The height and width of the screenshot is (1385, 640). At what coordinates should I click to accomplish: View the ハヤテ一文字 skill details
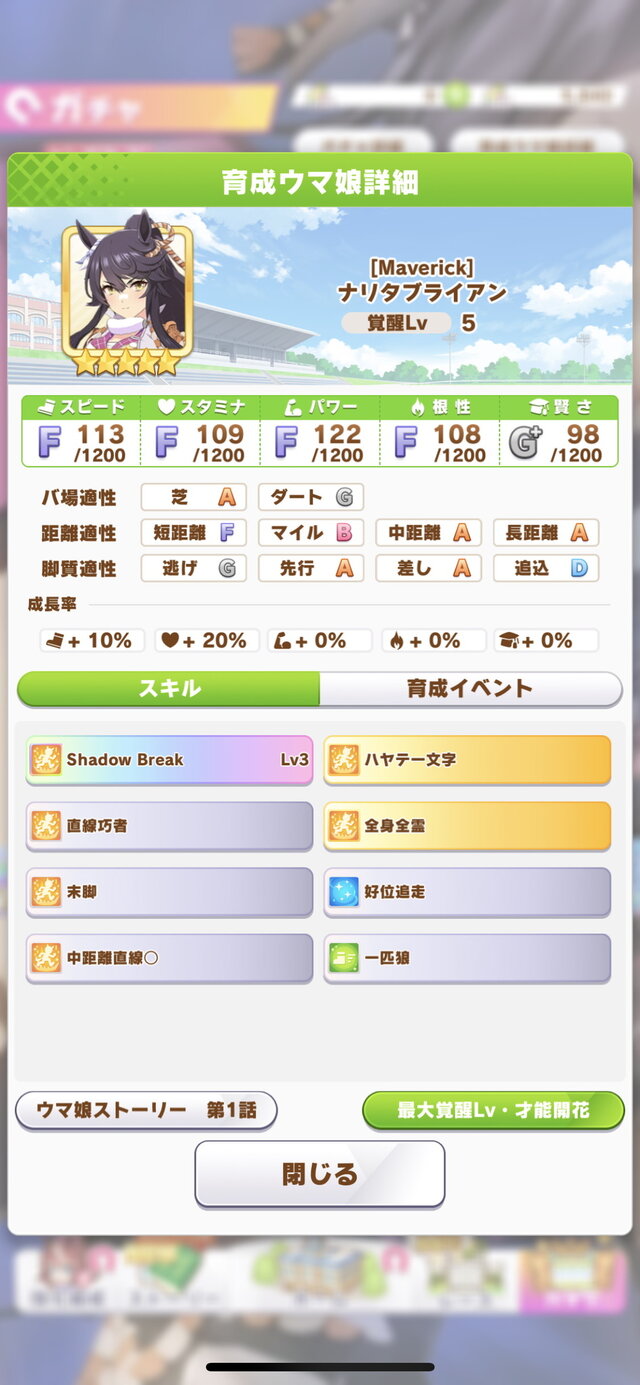[x=467, y=760]
